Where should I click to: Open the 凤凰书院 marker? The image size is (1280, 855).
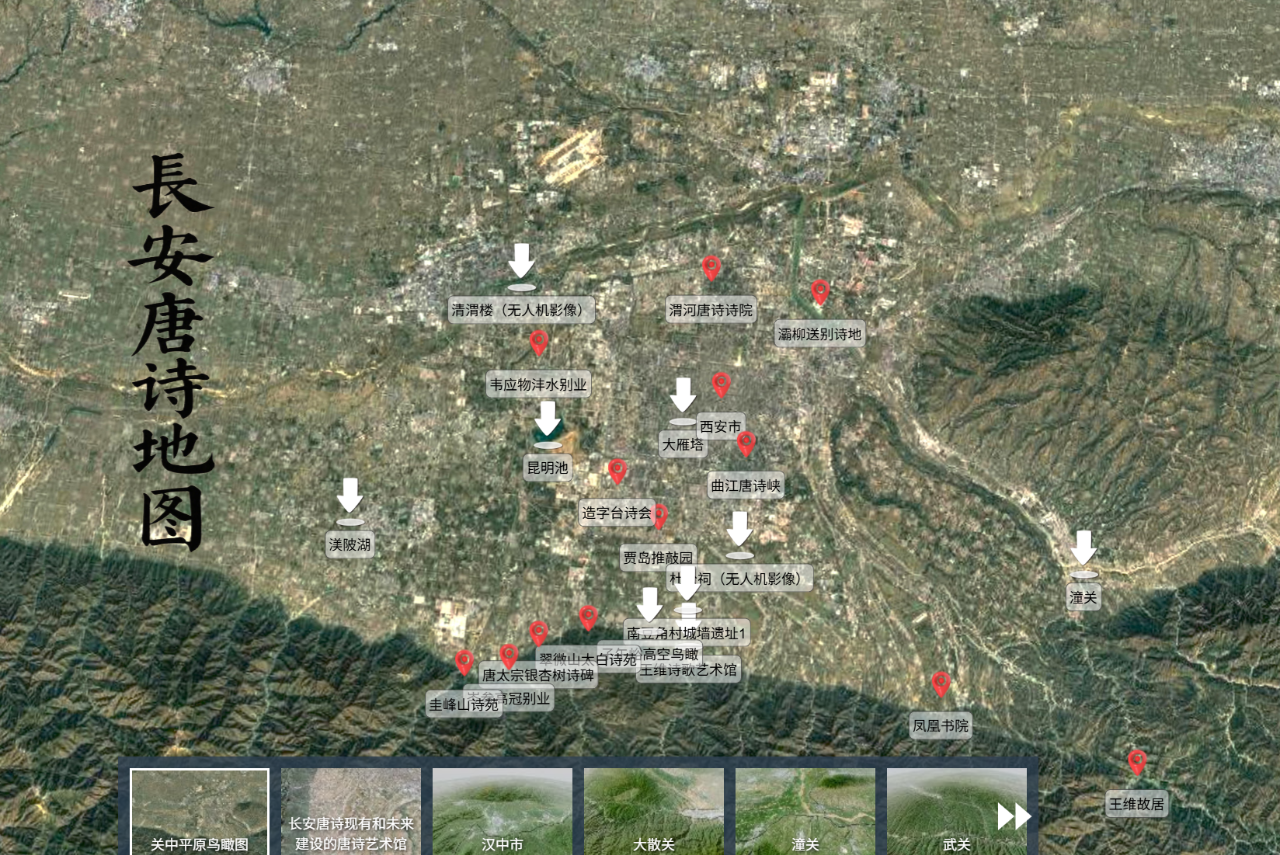point(941,684)
